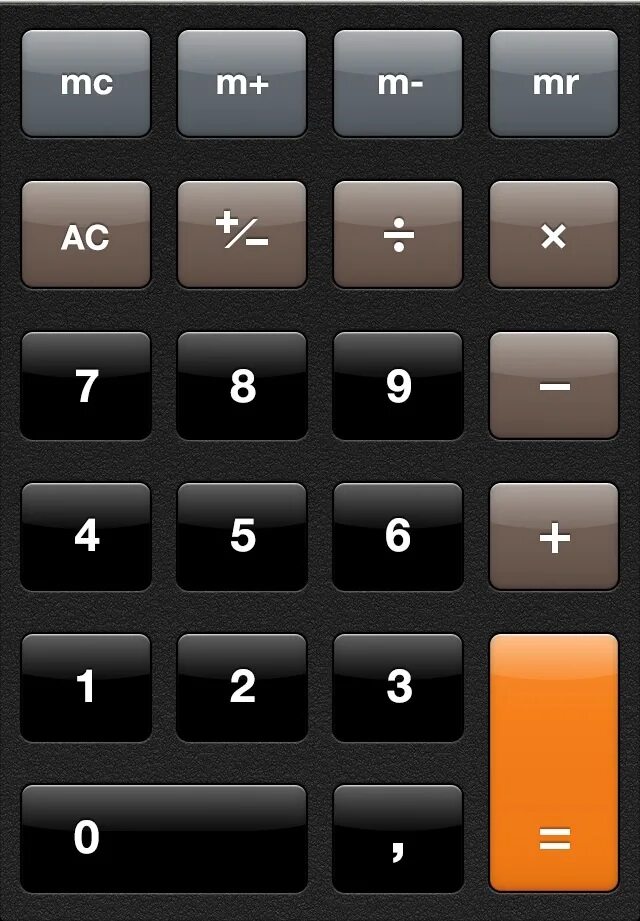640x921 pixels.
Task: Tap the number 9 key
Action: [398, 386]
